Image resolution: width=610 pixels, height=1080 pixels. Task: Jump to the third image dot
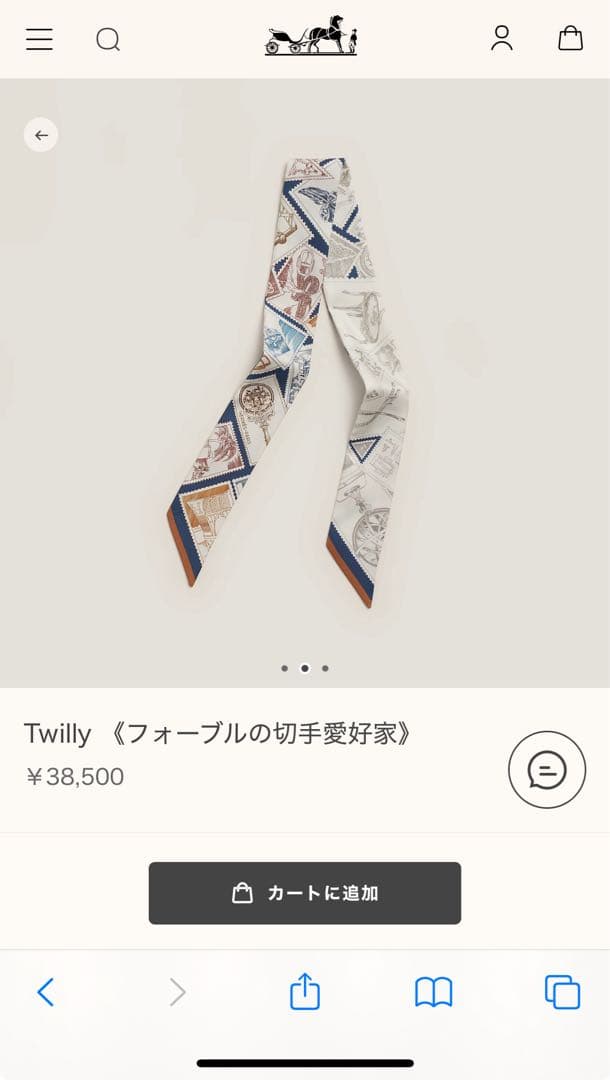click(325, 668)
